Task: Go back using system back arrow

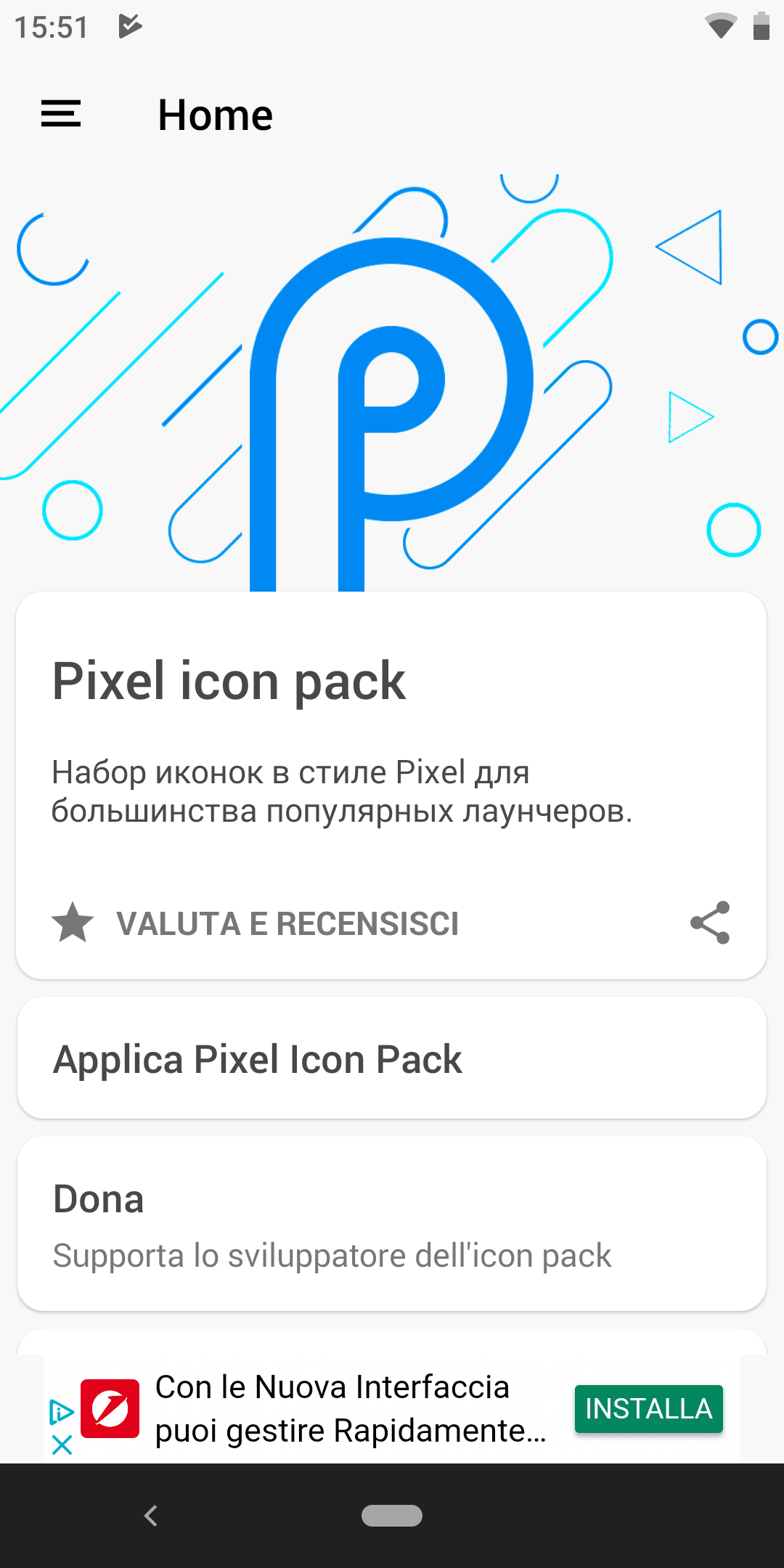Action: point(151,1516)
